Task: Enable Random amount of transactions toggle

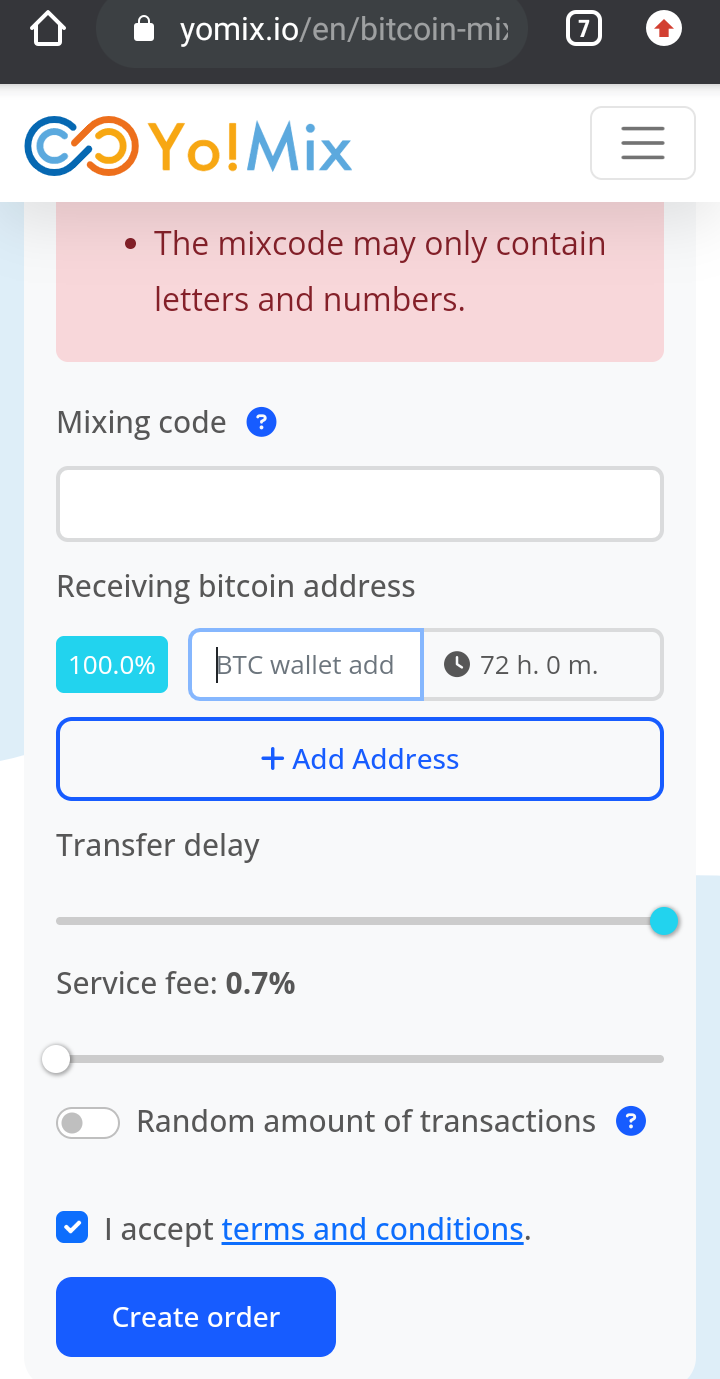Action: (88, 1123)
